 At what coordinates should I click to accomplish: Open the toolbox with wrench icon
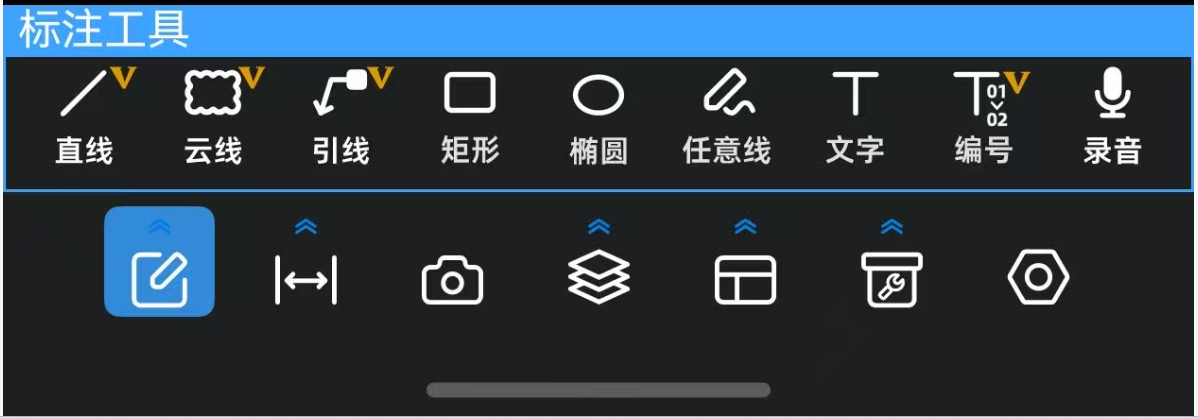(892, 278)
